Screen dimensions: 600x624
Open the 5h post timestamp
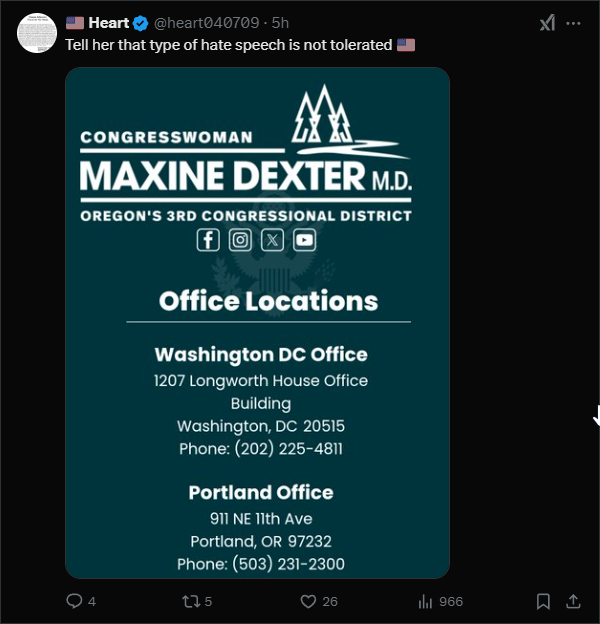[281, 22]
